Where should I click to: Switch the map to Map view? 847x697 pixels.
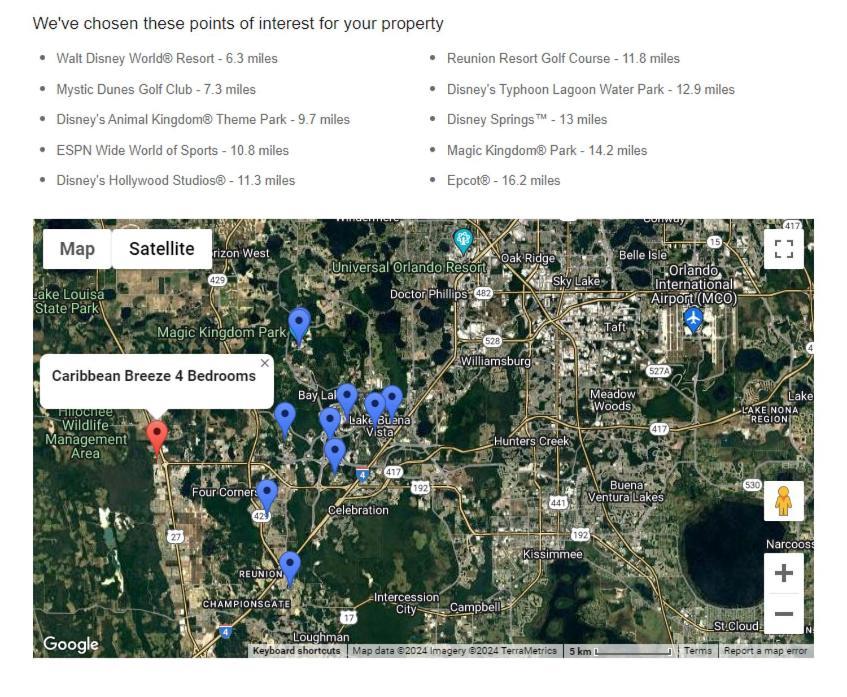pyautogui.click(x=77, y=249)
